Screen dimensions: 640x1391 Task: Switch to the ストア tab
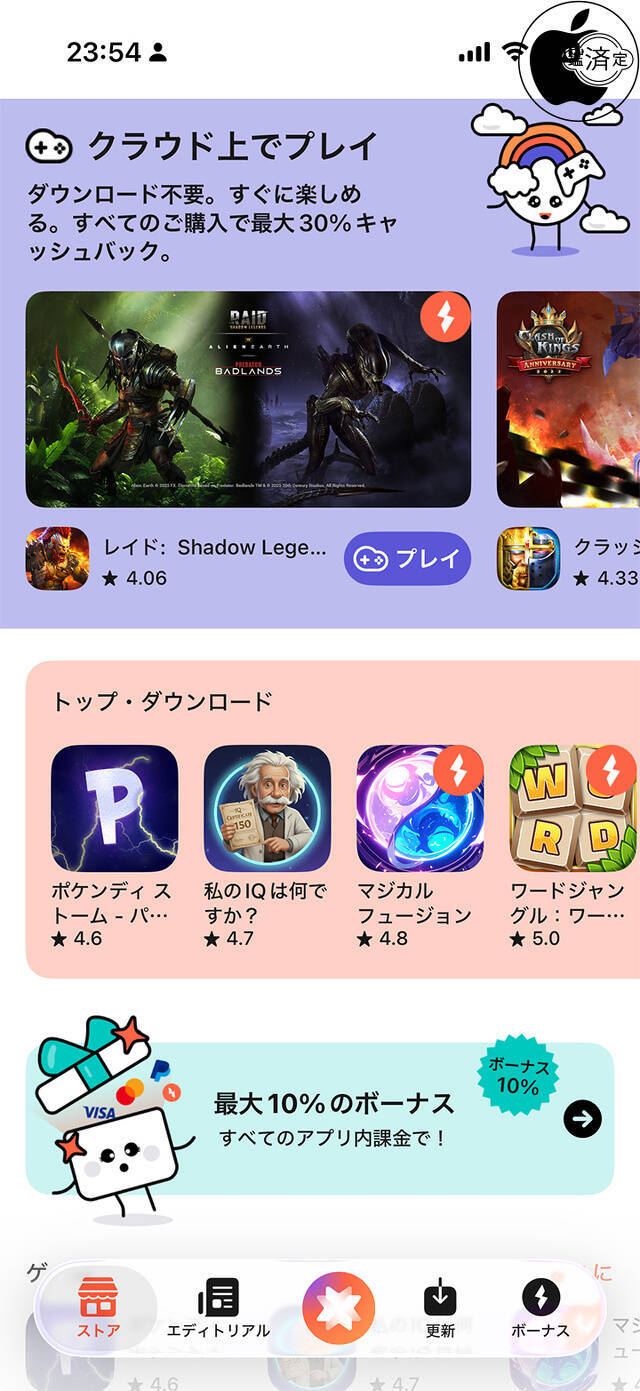[x=98, y=1307]
